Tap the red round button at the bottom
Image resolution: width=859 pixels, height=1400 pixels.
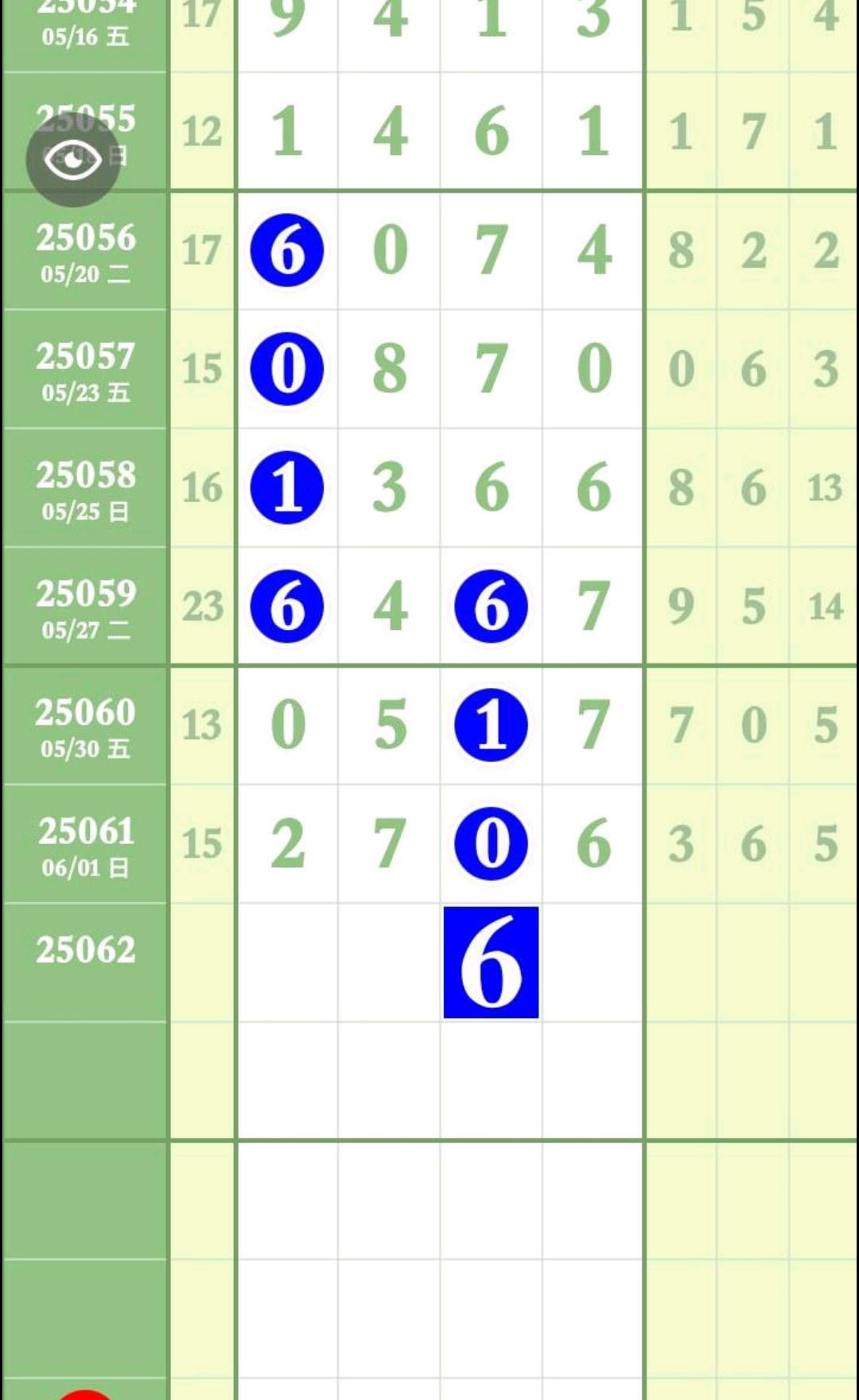pos(85,1394)
